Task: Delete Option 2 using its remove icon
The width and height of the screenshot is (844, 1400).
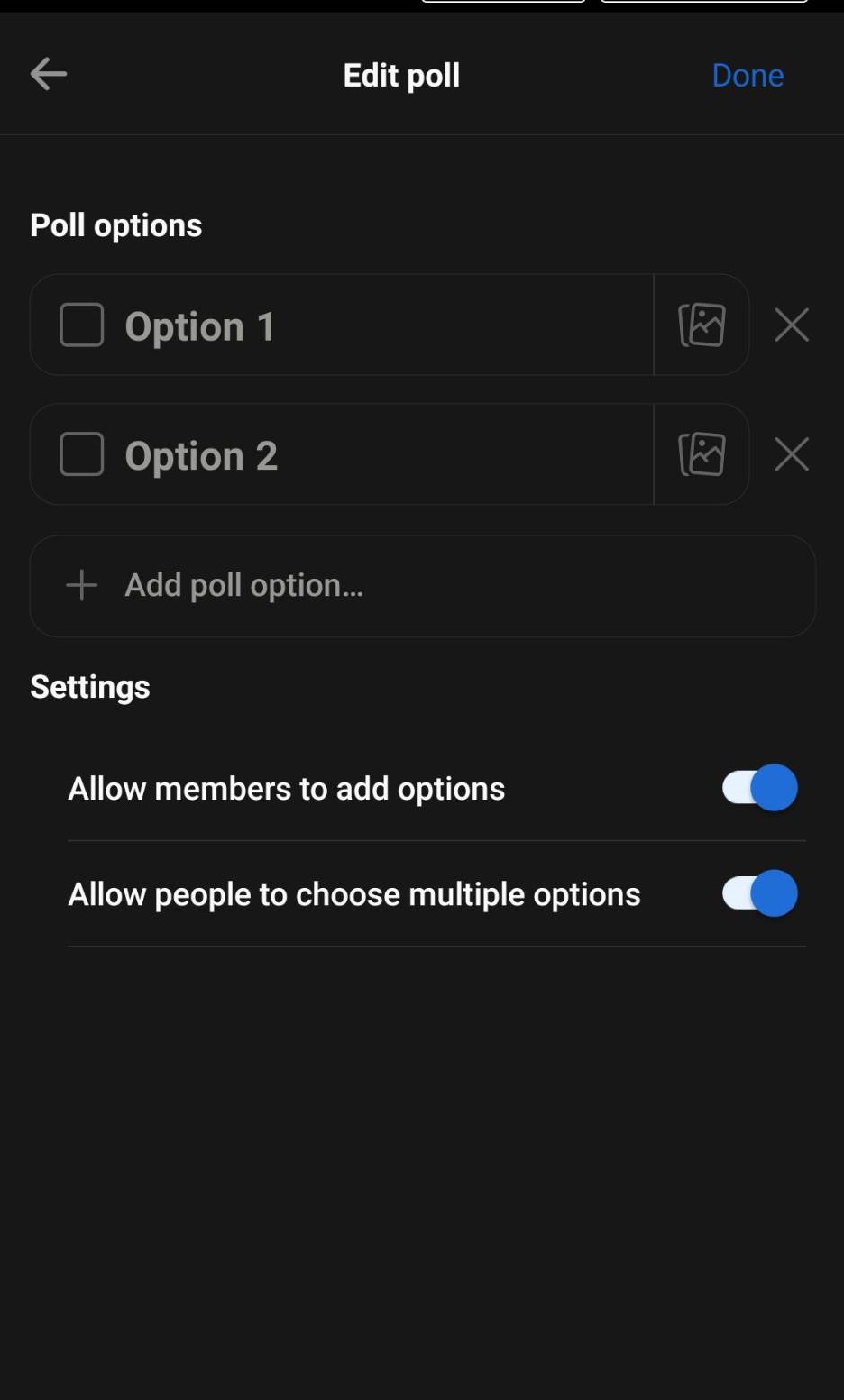Action: coord(791,454)
